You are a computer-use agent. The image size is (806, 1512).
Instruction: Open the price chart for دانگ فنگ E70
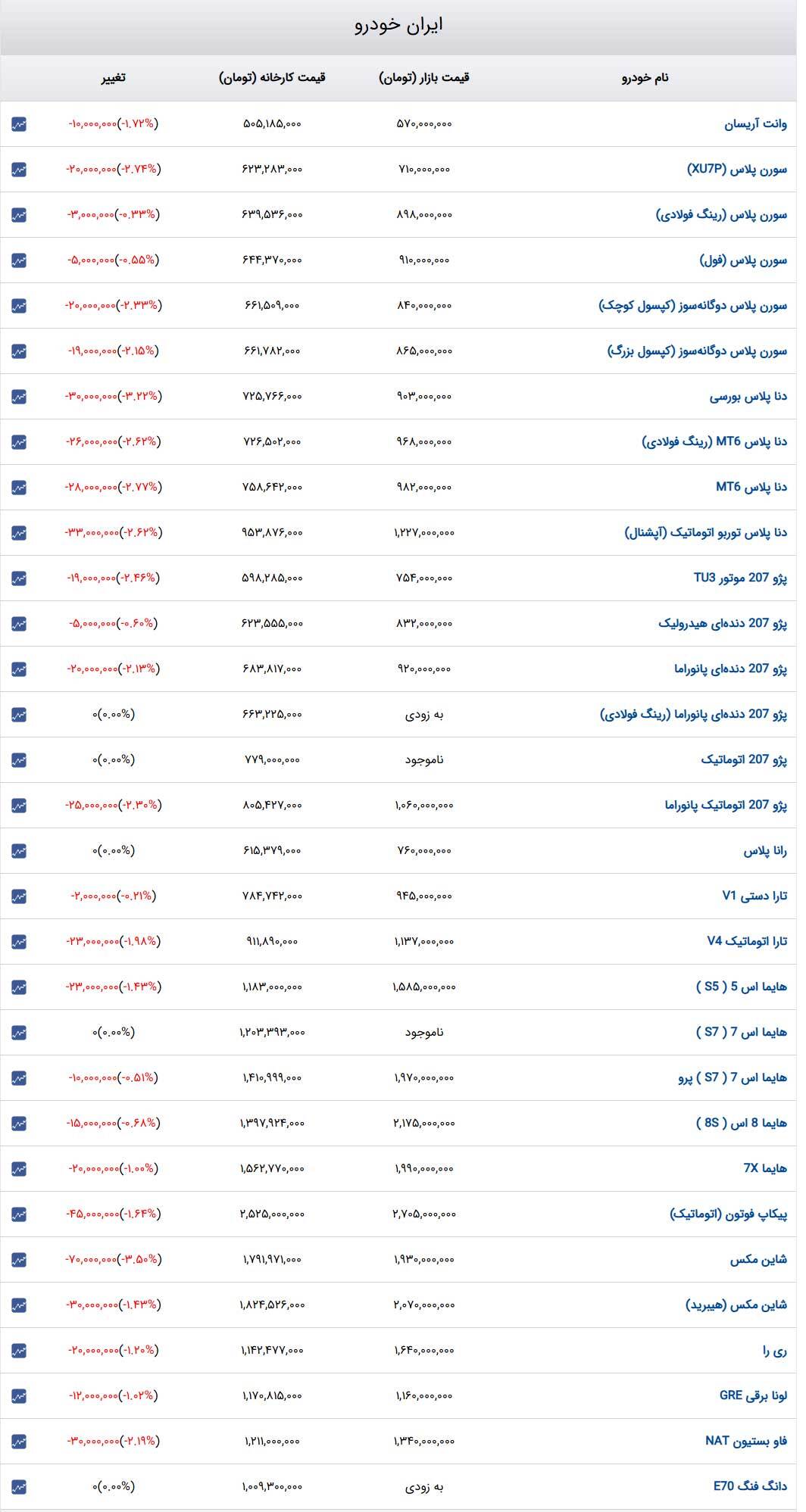(19, 1487)
